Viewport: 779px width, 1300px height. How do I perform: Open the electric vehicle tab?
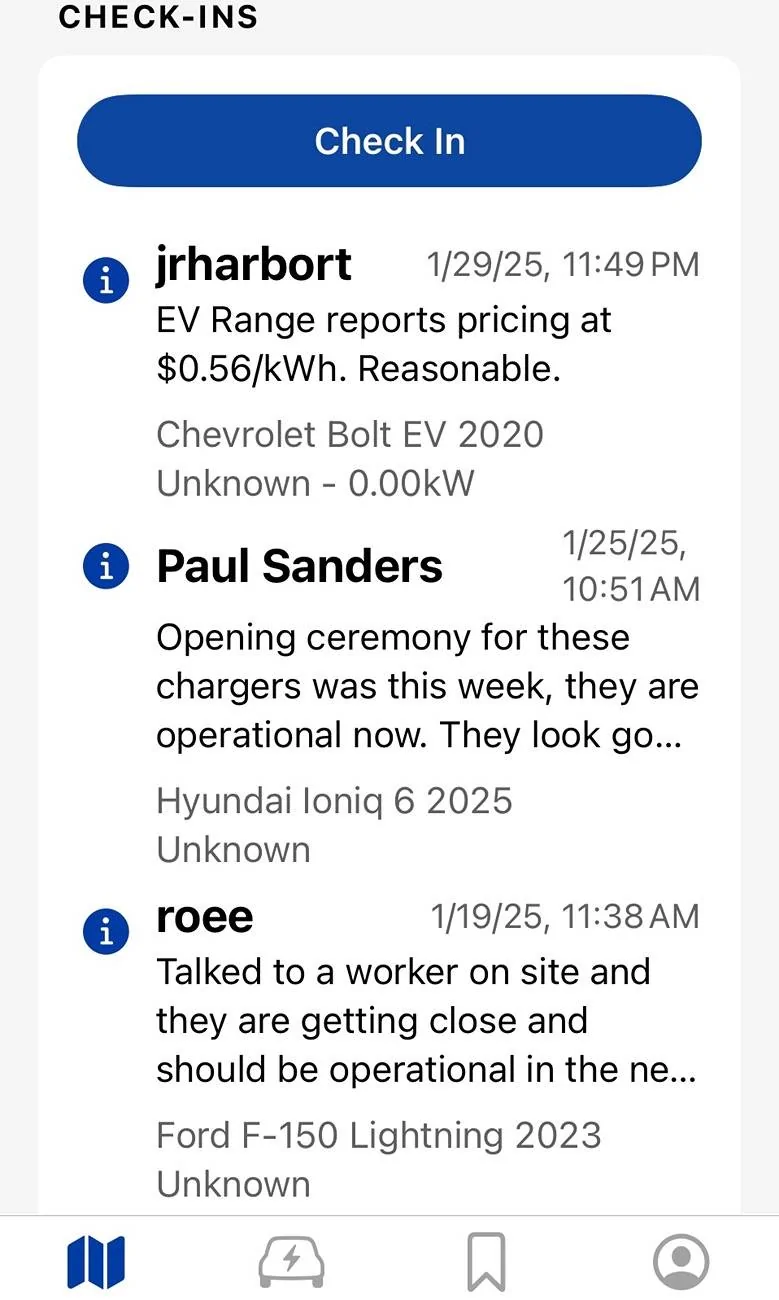click(291, 1261)
